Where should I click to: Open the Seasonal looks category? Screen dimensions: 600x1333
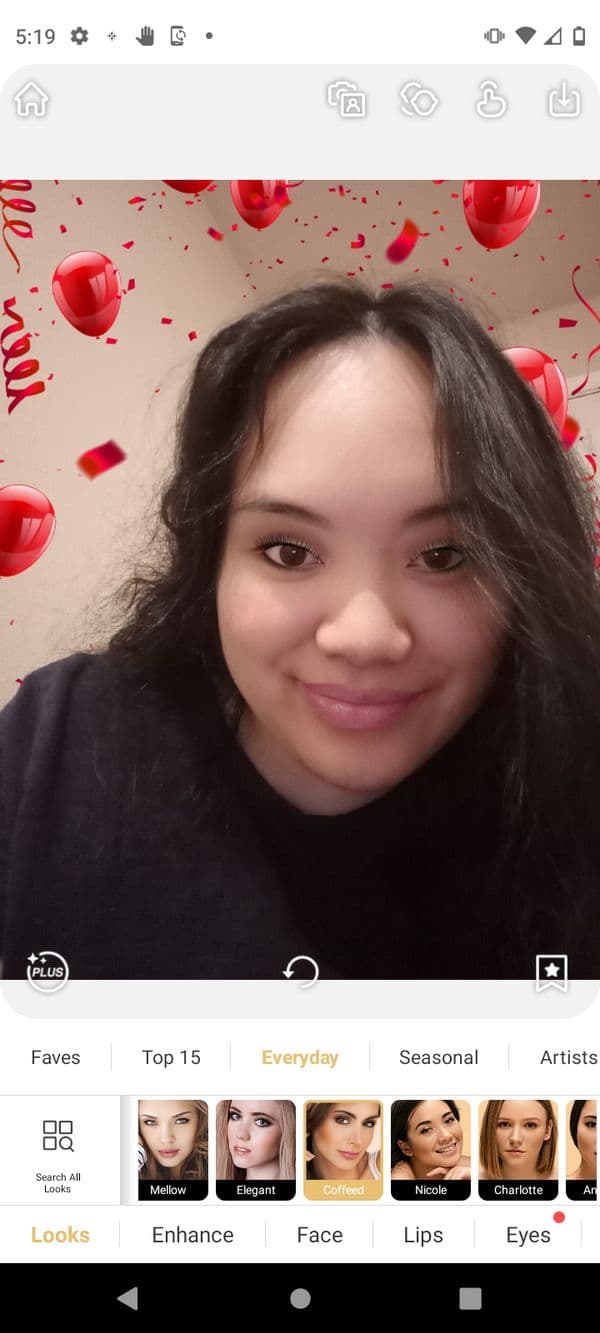(x=438, y=1057)
